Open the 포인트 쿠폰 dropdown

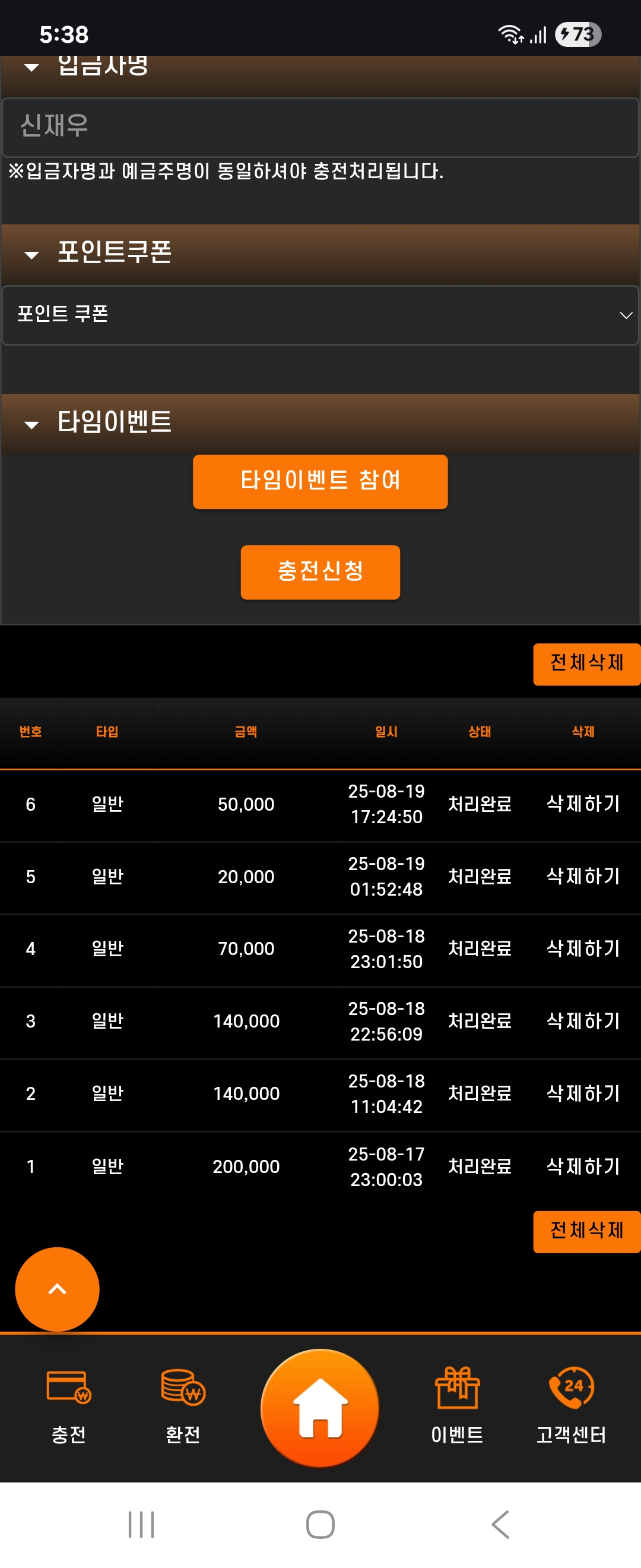click(320, 315)
